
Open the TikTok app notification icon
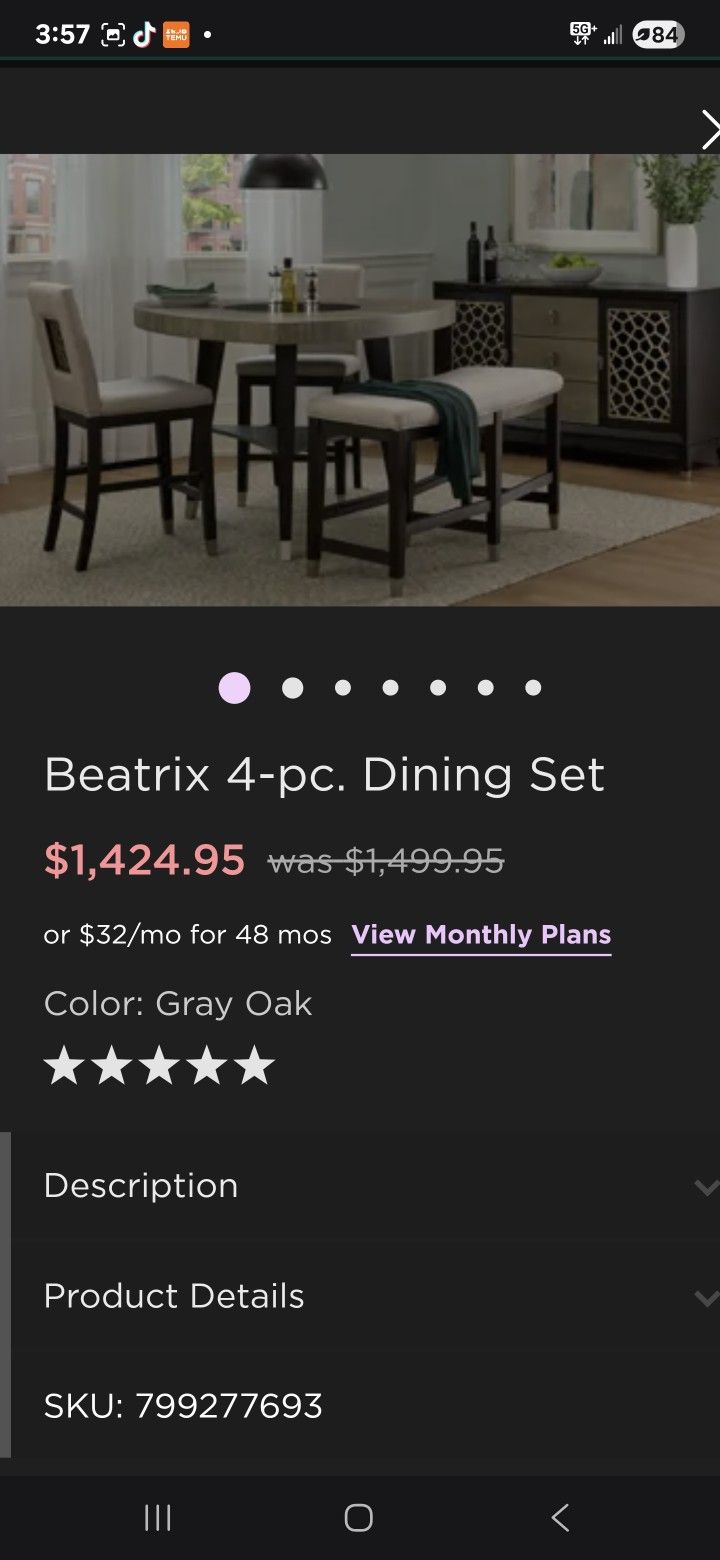pyautogui.click(x=142, y=35)
